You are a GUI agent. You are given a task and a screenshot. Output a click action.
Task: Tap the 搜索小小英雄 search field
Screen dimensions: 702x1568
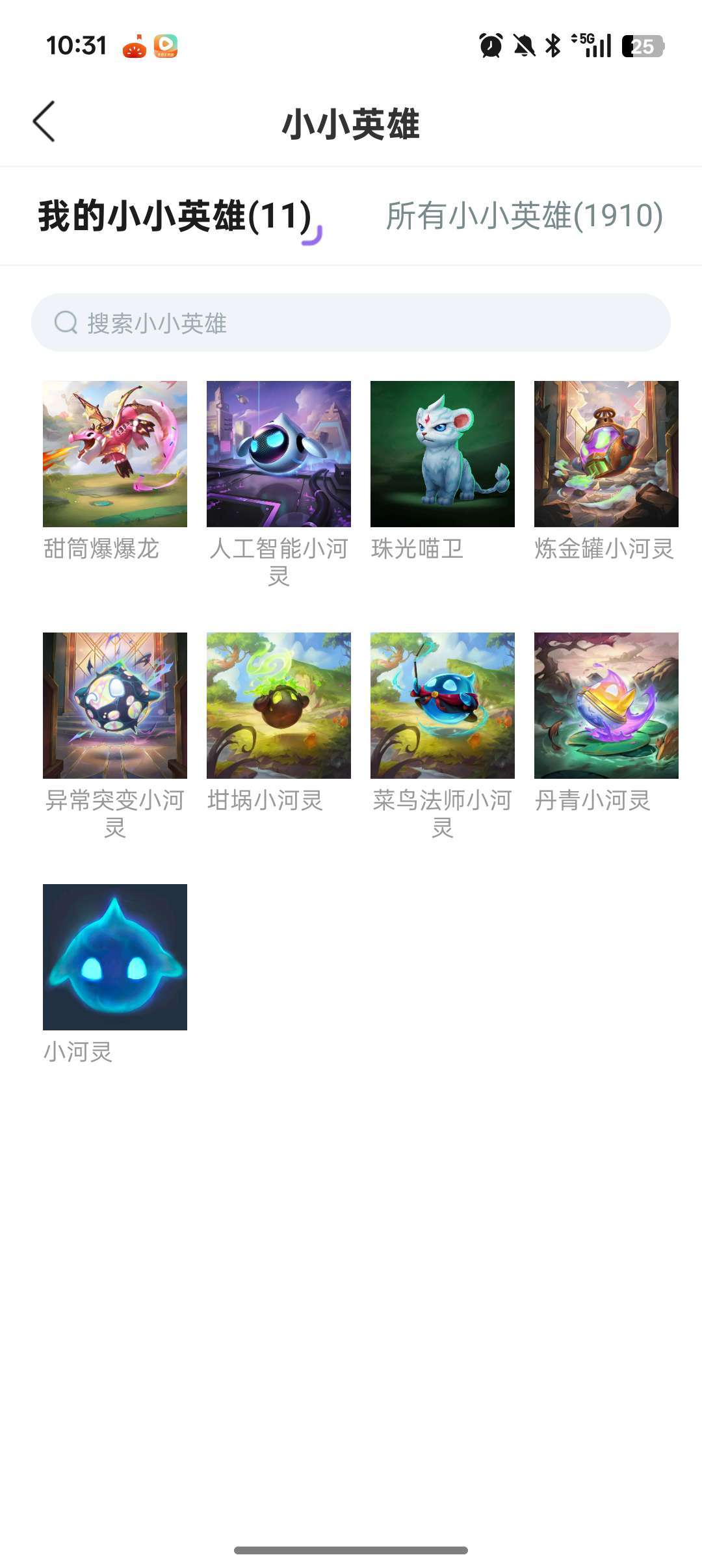point(351,322)
